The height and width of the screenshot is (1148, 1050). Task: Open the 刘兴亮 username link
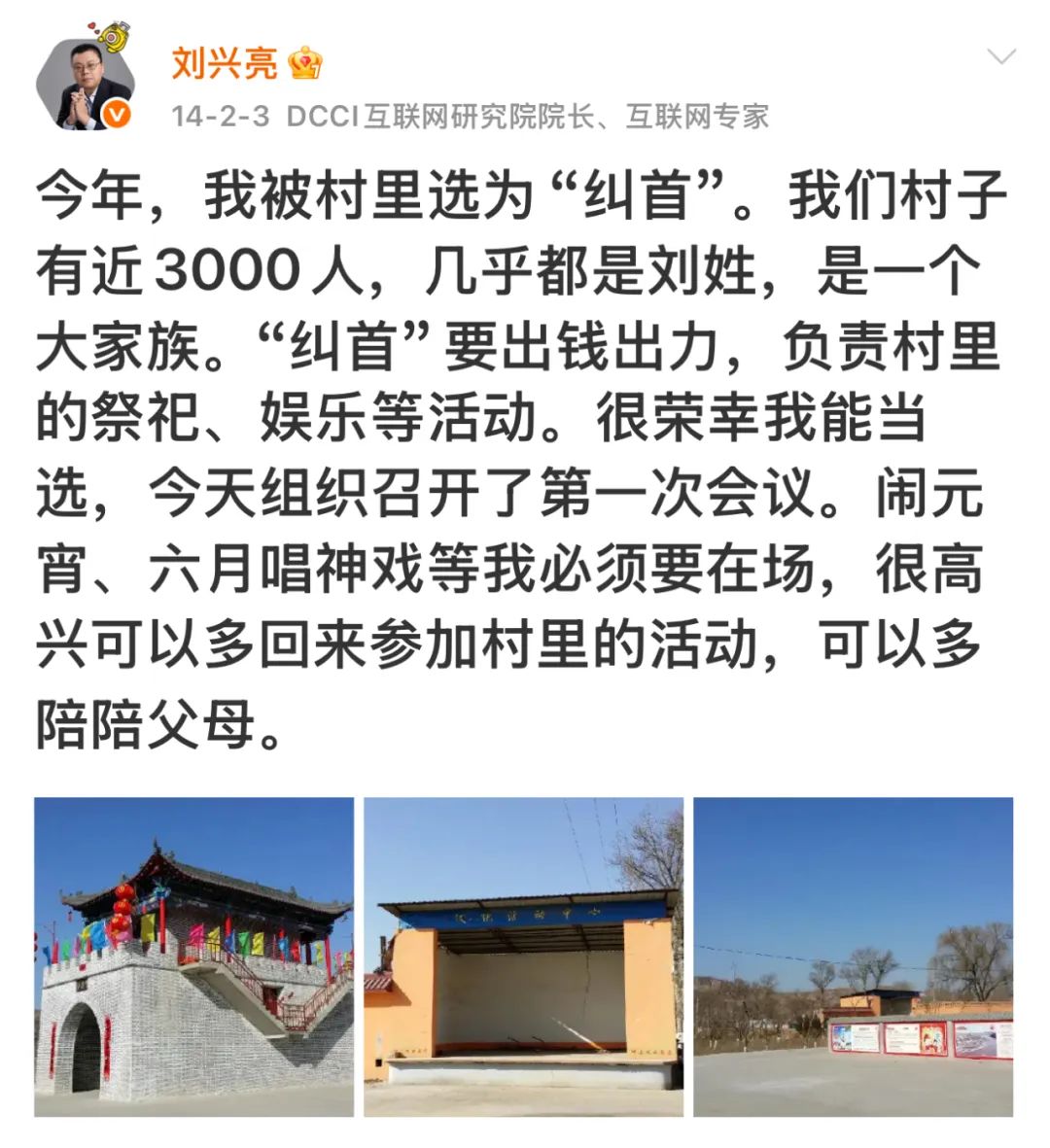[x=225, y=63]
